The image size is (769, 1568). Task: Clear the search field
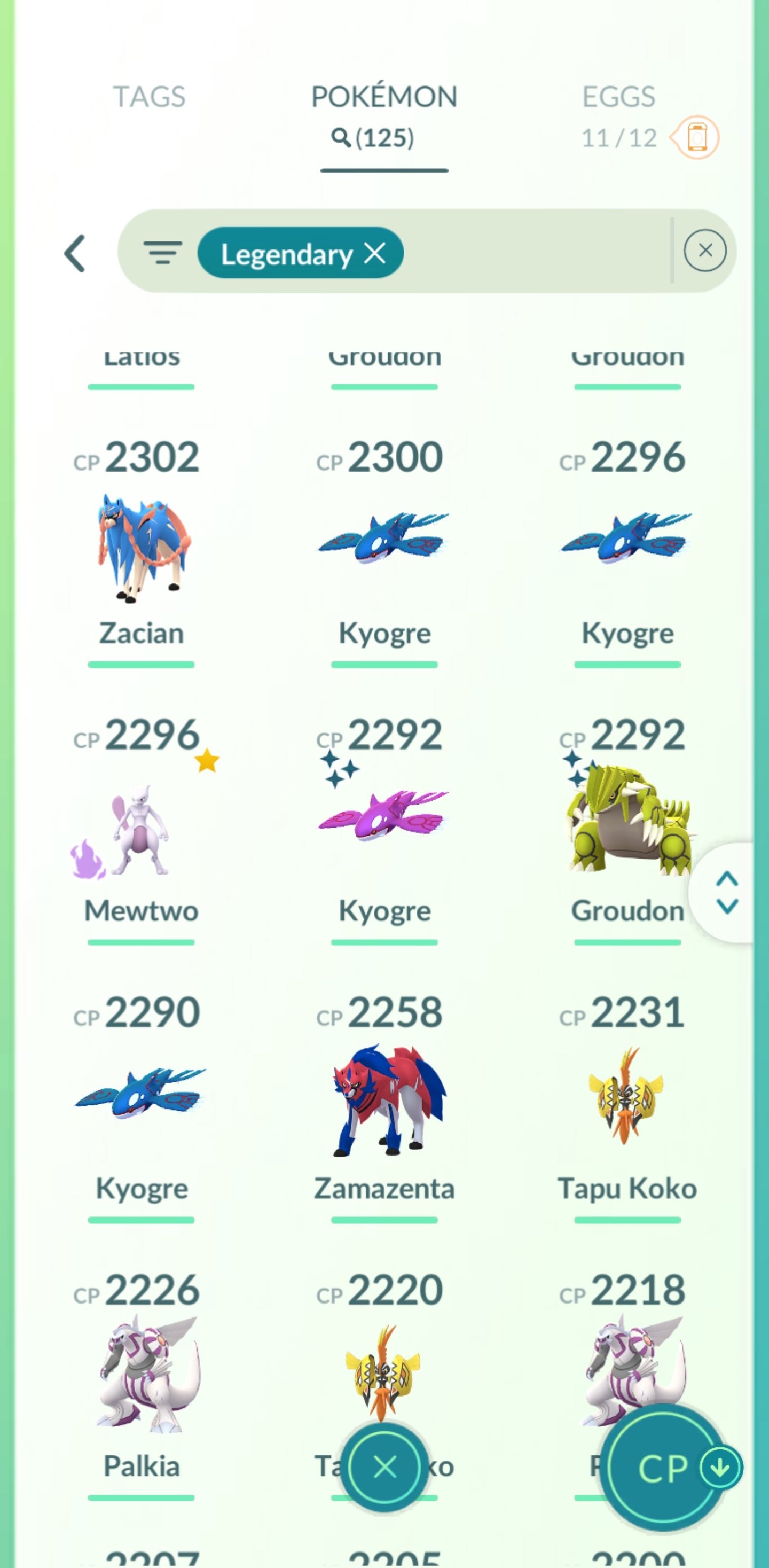click(704, 251)
